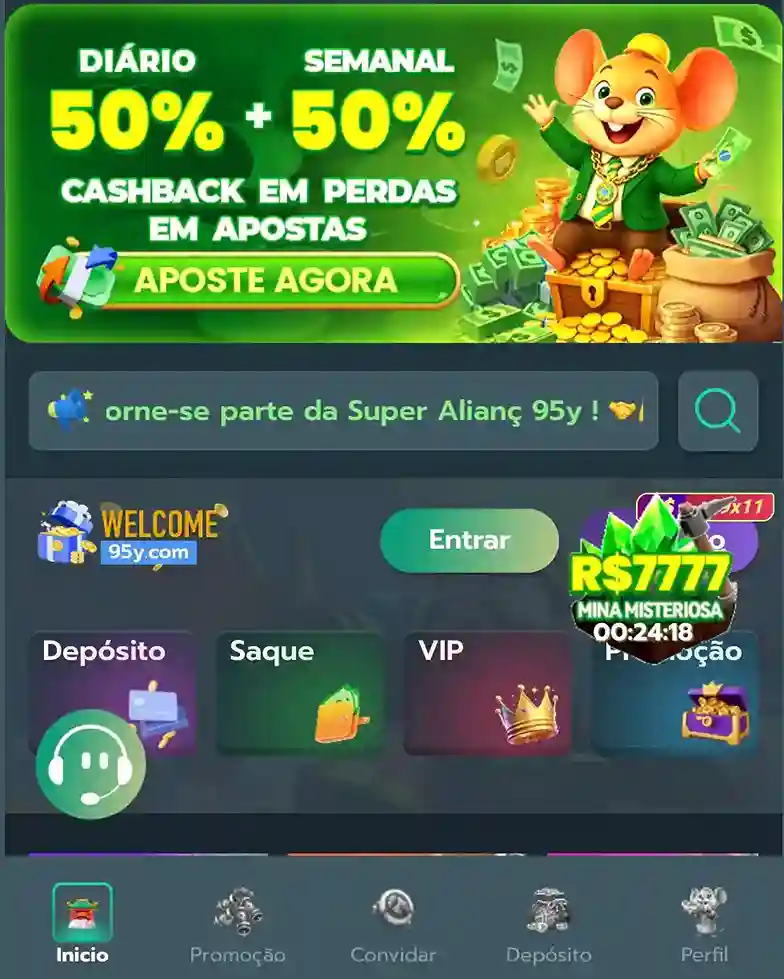Tap the Super Aliança announcement ticker
Viewport: 784px width, 979px height.
343,411
